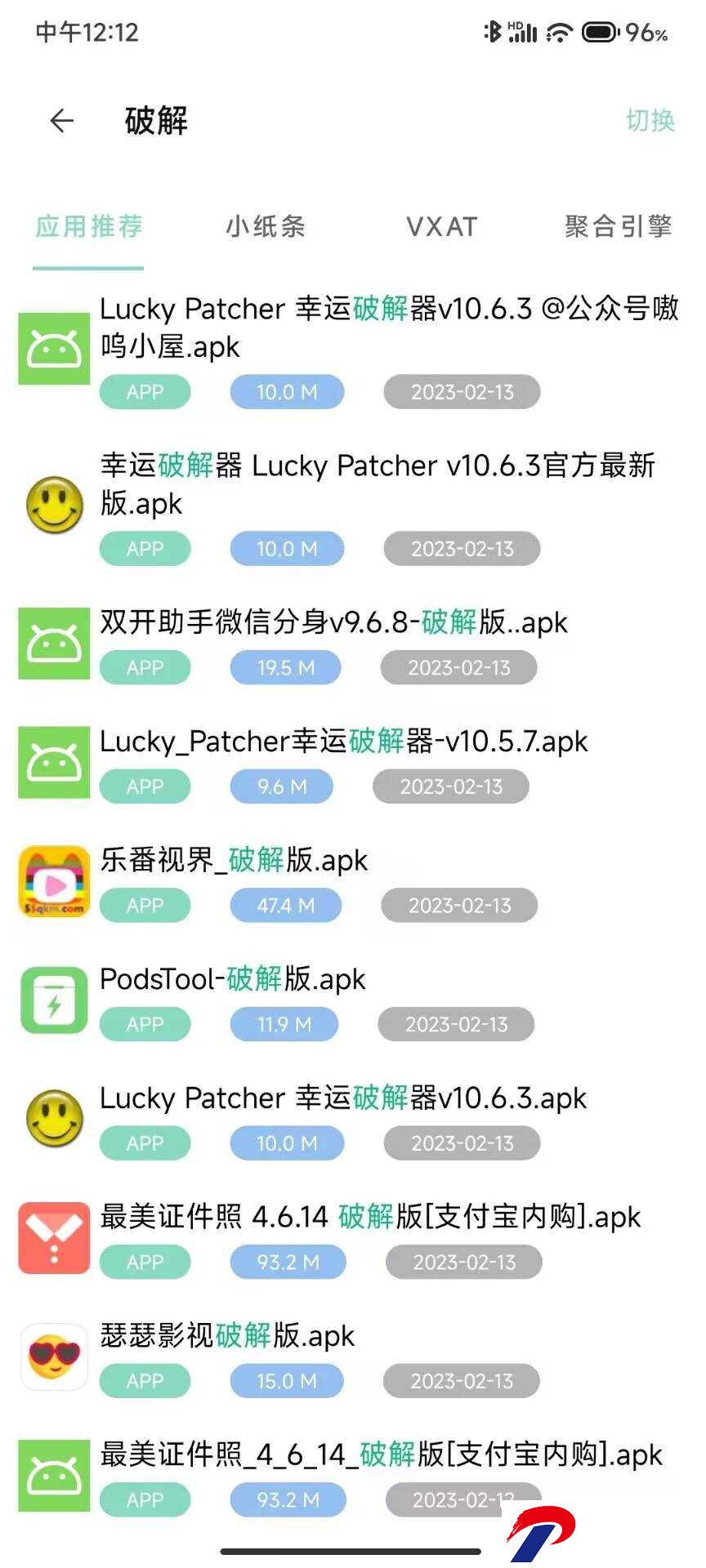Open Lucky Patcher 幸运破解器v10.6.3 @公众号嗷呜小屋.apk
706x1568 pixels.
pyautogui.click(x=353, y=350)
